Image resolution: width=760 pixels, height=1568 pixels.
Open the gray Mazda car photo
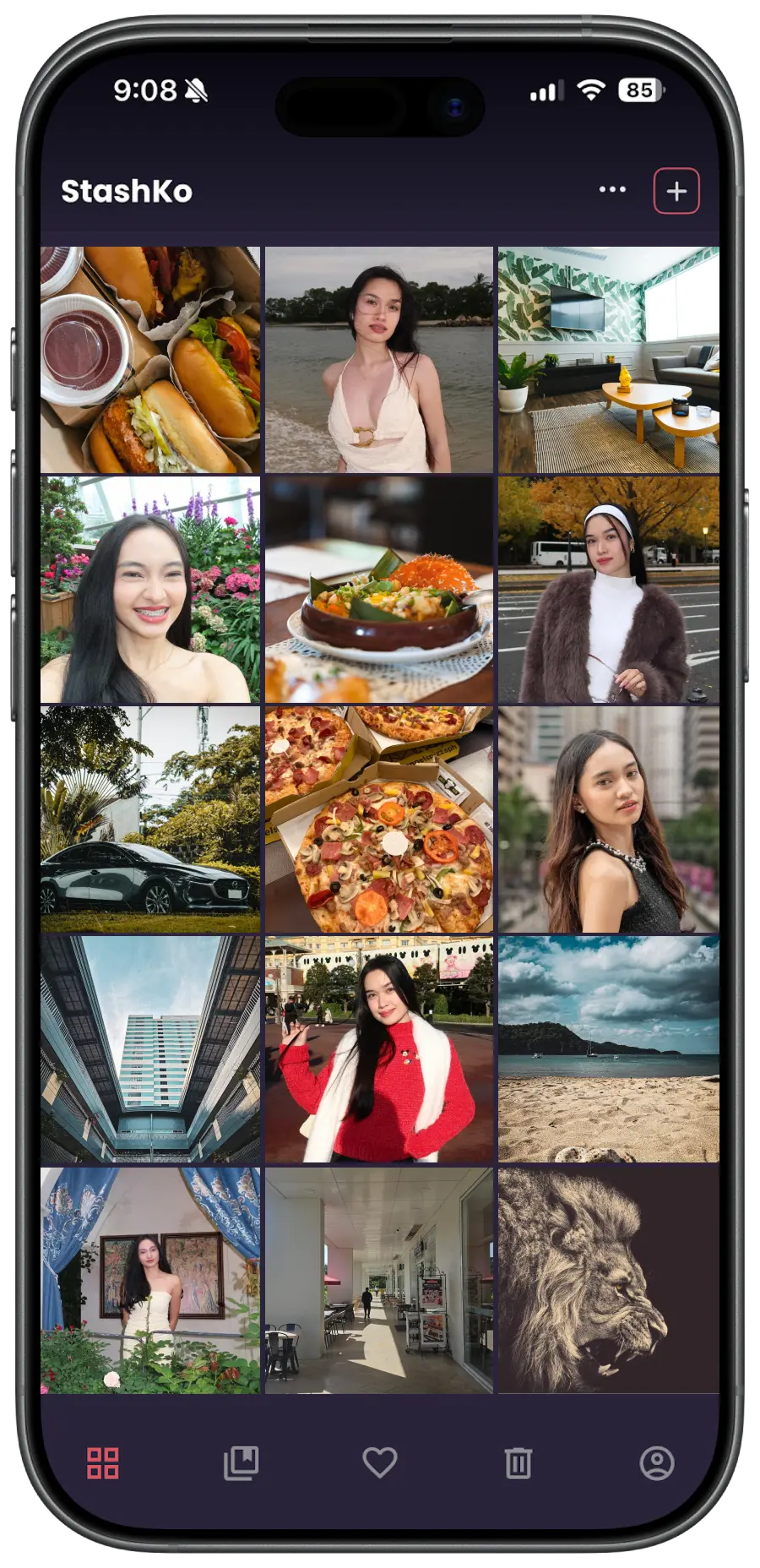[x=150, y=819]
